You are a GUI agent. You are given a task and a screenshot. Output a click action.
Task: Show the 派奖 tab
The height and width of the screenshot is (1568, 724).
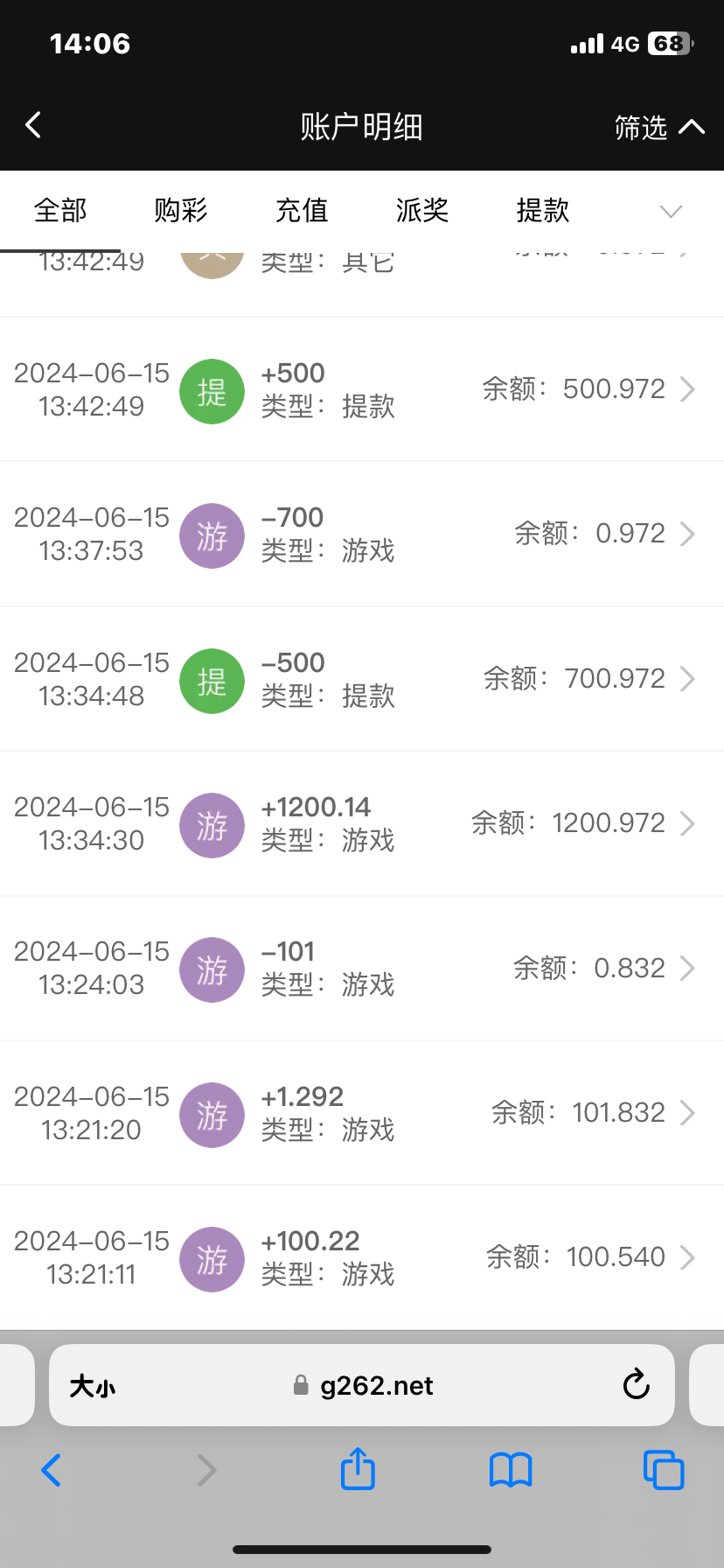tap(422, 211)
